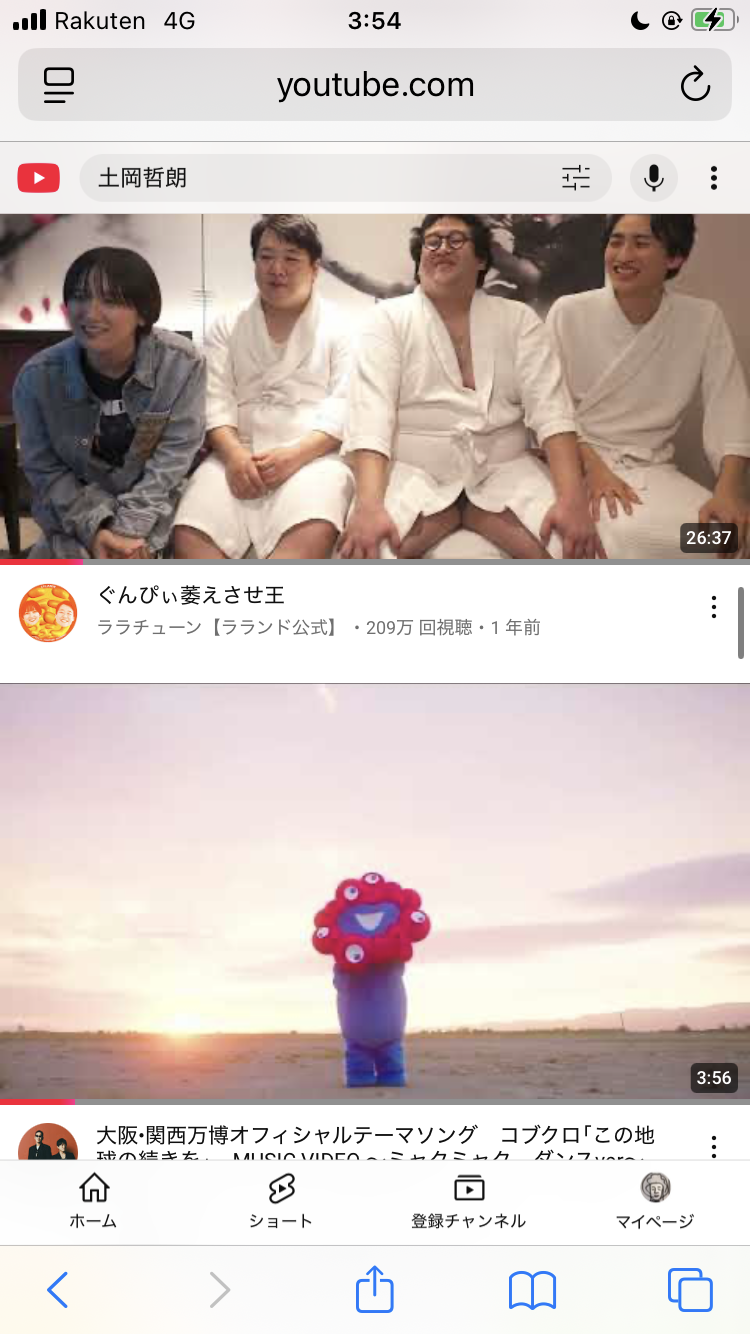Reload the page in Safari
The image size is (750, 1334).
pyautogui.click(x=694, y=85)
